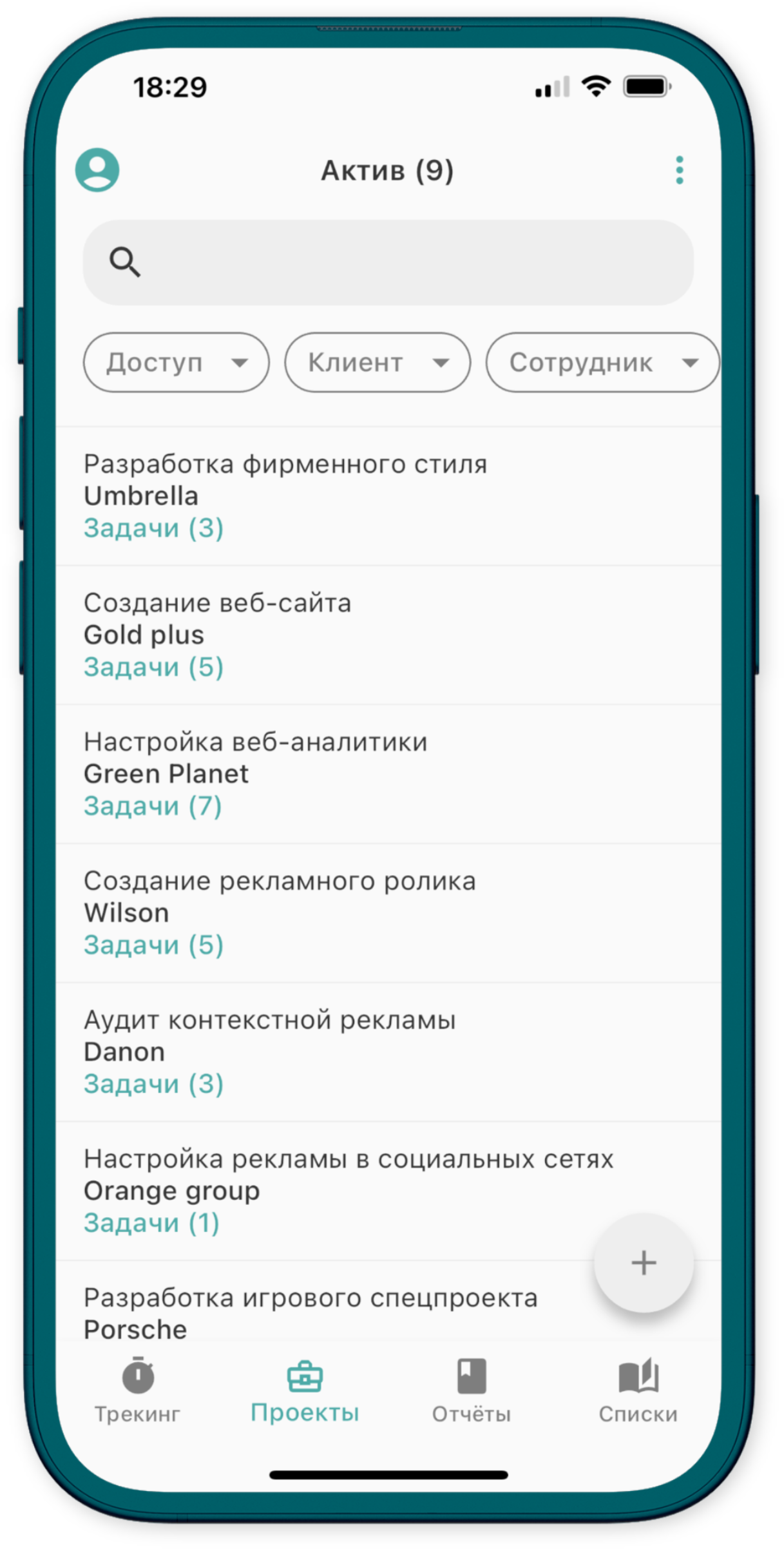Viewport: 784px width, 1549px height.
Task: Open the three-dot overflow menu
Action: (x=679, y=170)
